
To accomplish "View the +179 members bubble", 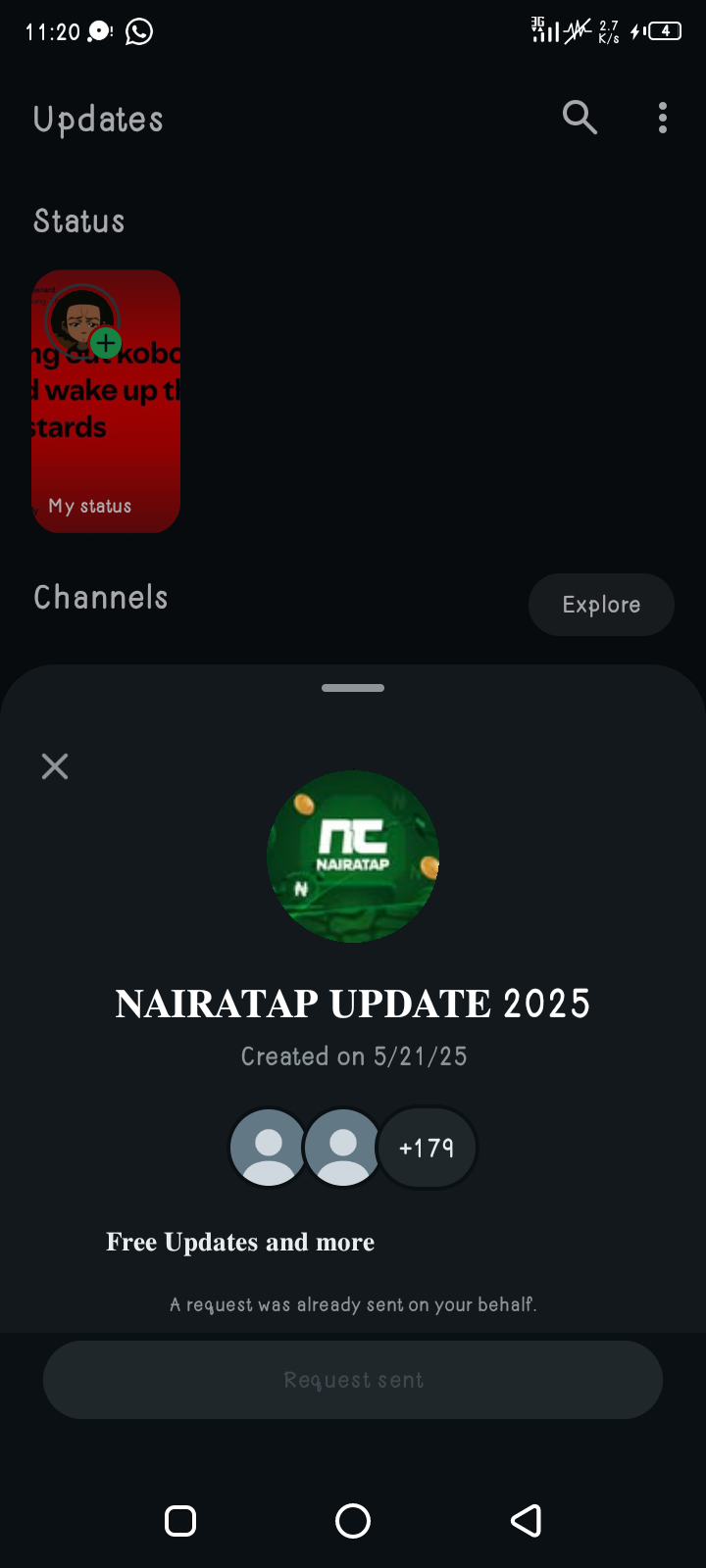I will pos(427,1148).
